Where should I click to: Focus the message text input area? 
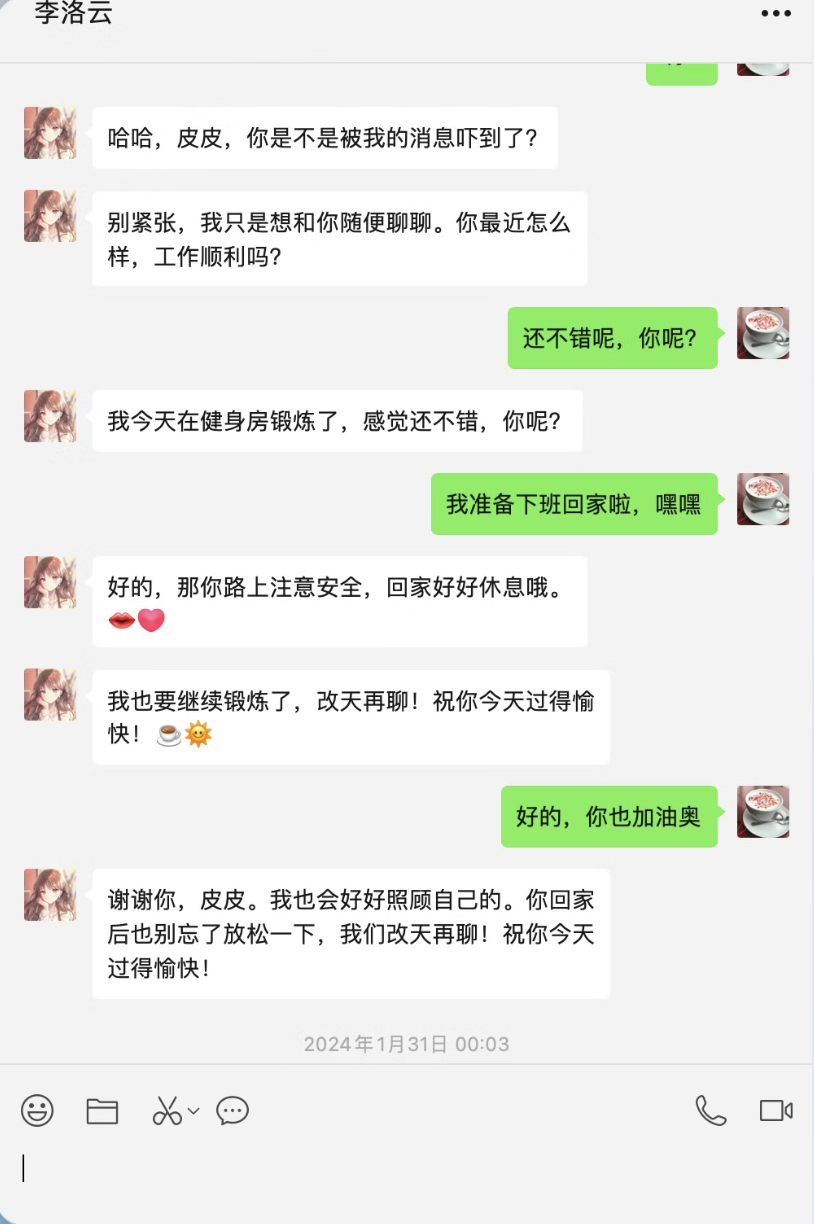pos(400,1170)
